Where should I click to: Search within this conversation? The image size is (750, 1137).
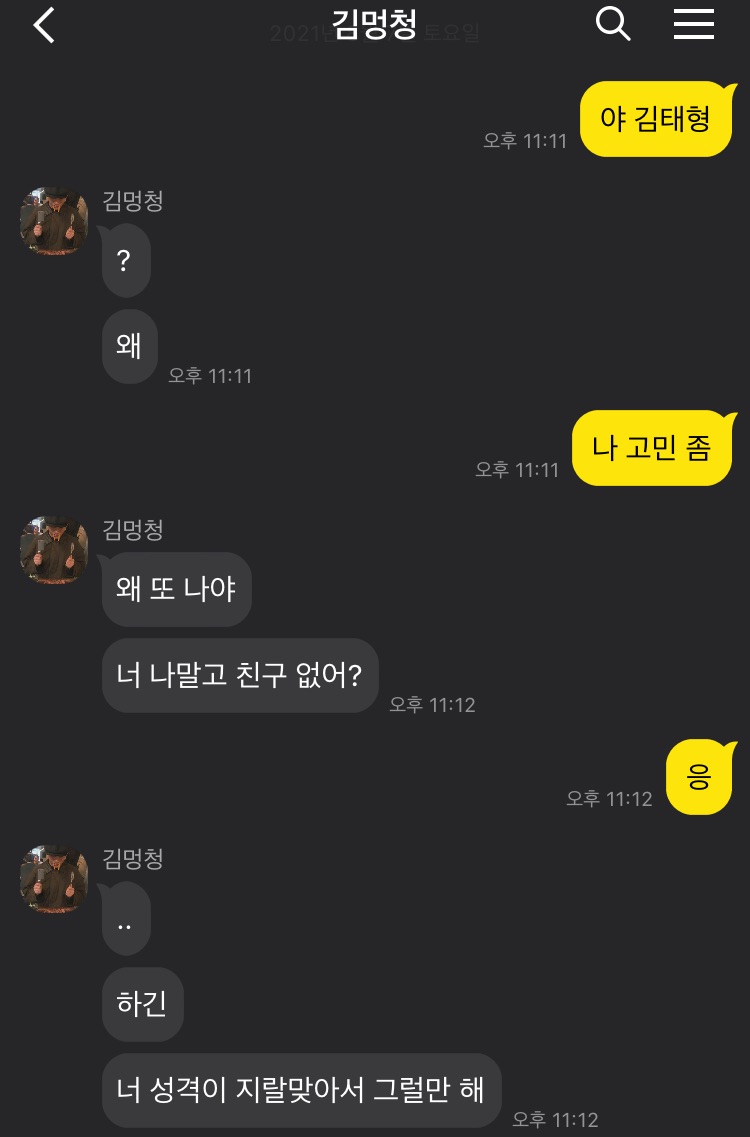613,24
